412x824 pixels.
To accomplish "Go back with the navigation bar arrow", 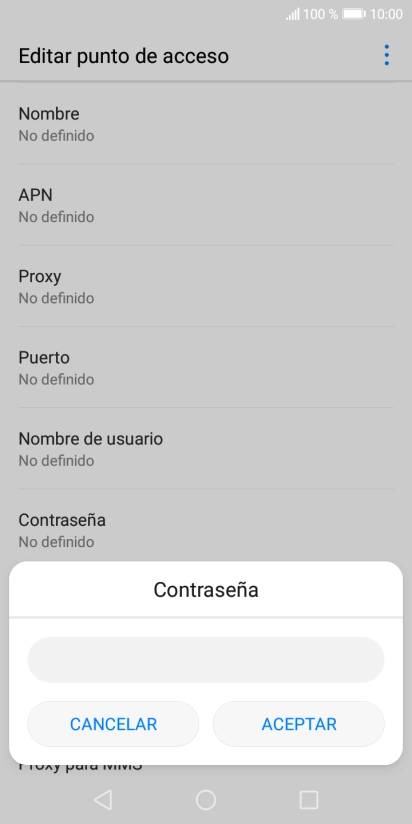I will pyautogui.click(x=103, y=800).
